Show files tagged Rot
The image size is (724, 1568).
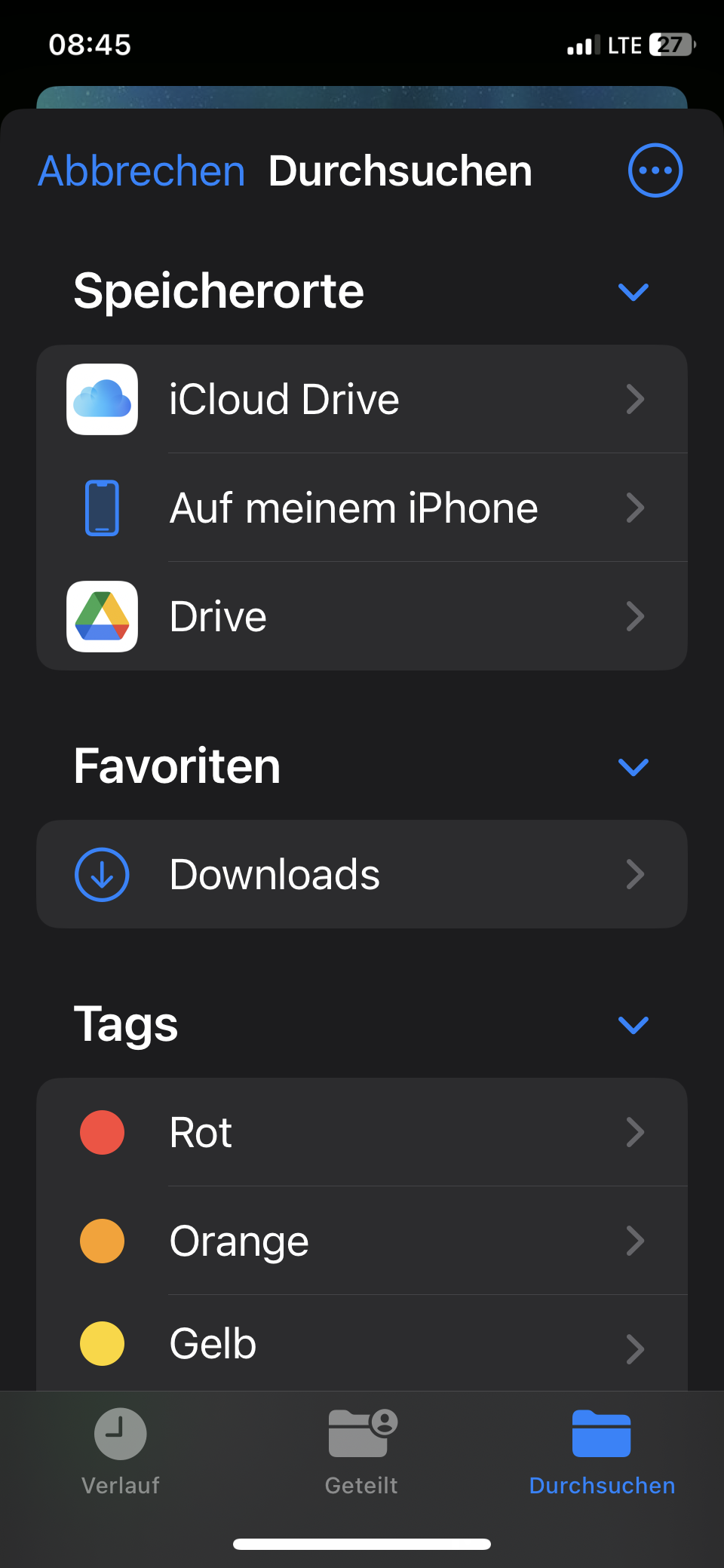click(362, 1132)
